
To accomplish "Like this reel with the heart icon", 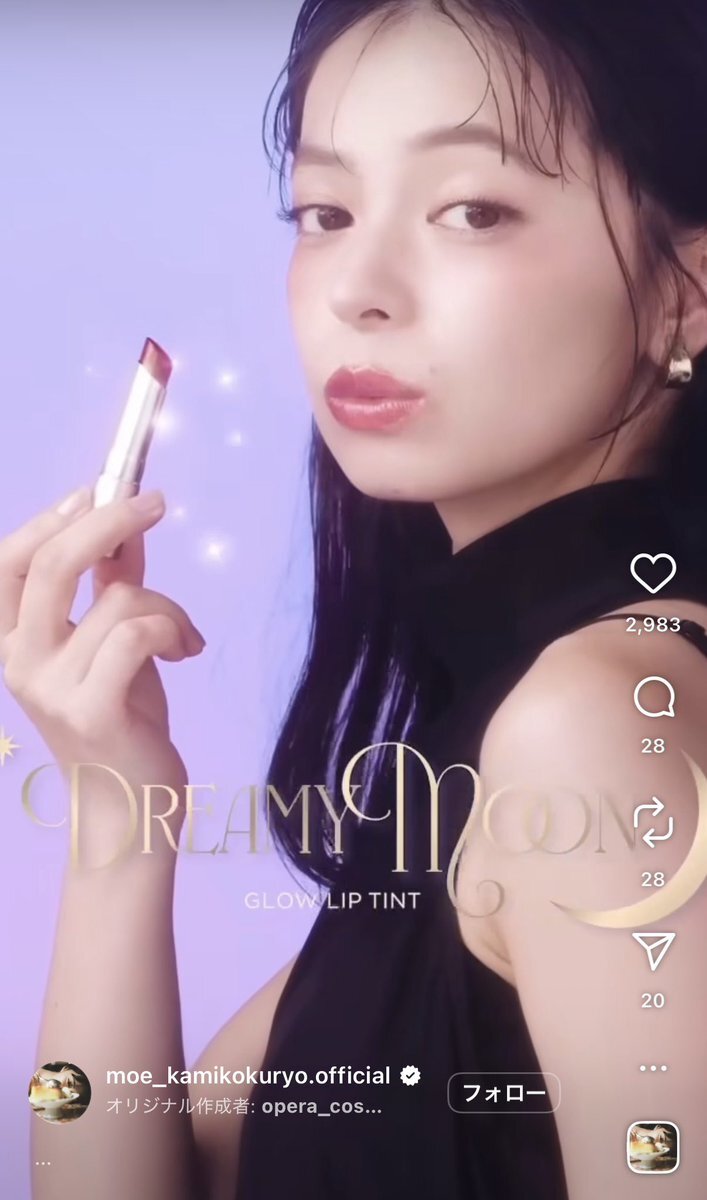I will click(x=653, y=572).
